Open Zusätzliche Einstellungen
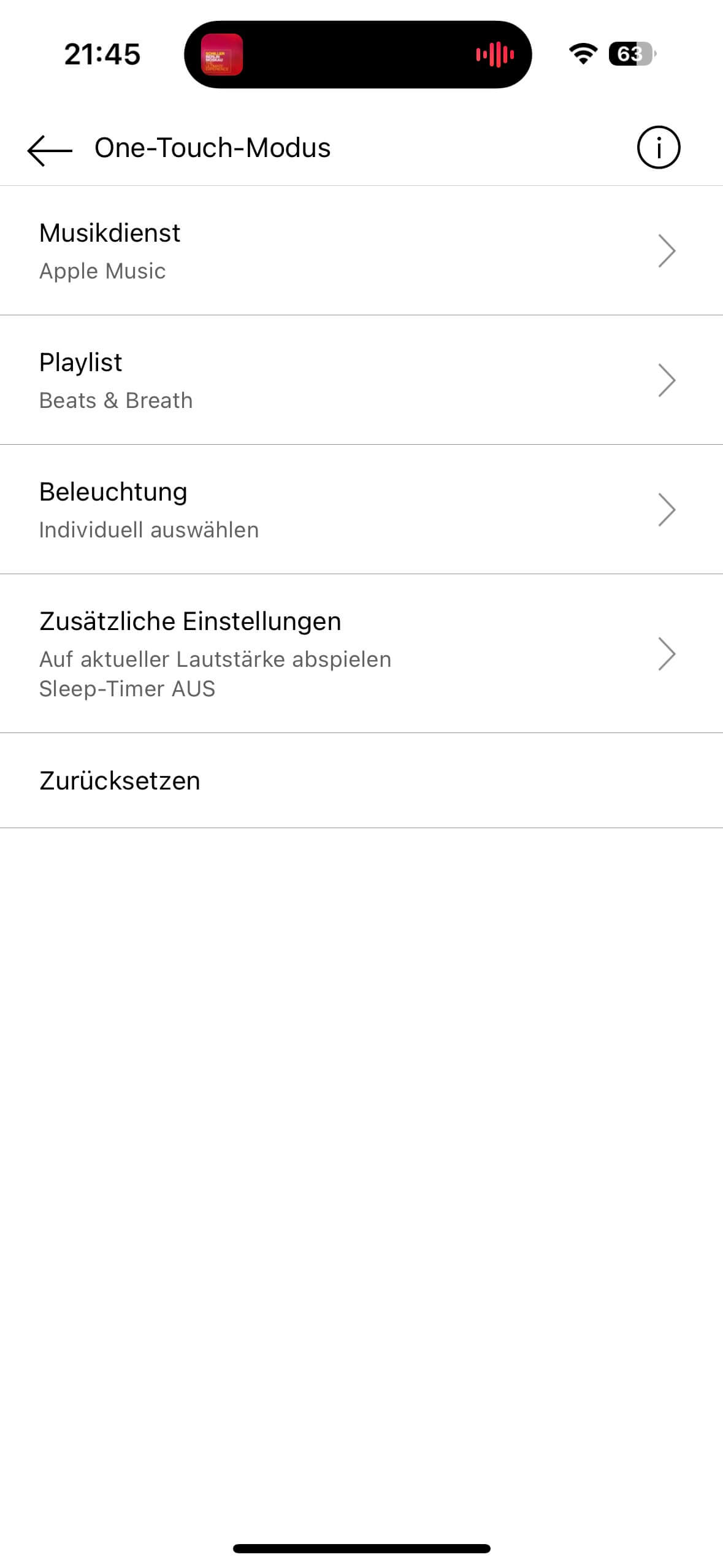 361,653
